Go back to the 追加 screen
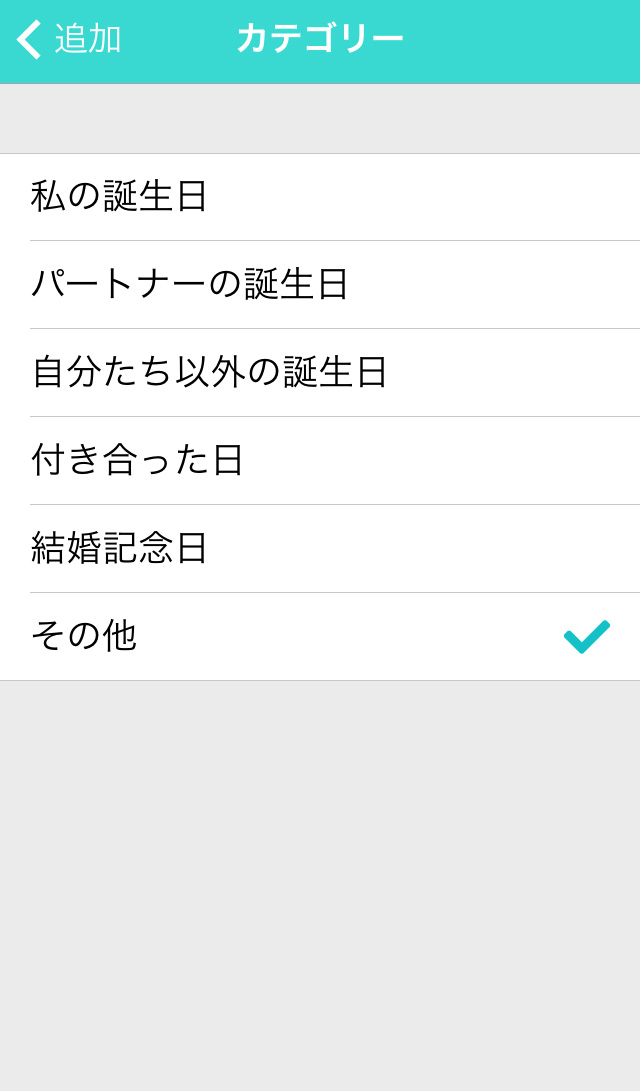 click(68, 39)
